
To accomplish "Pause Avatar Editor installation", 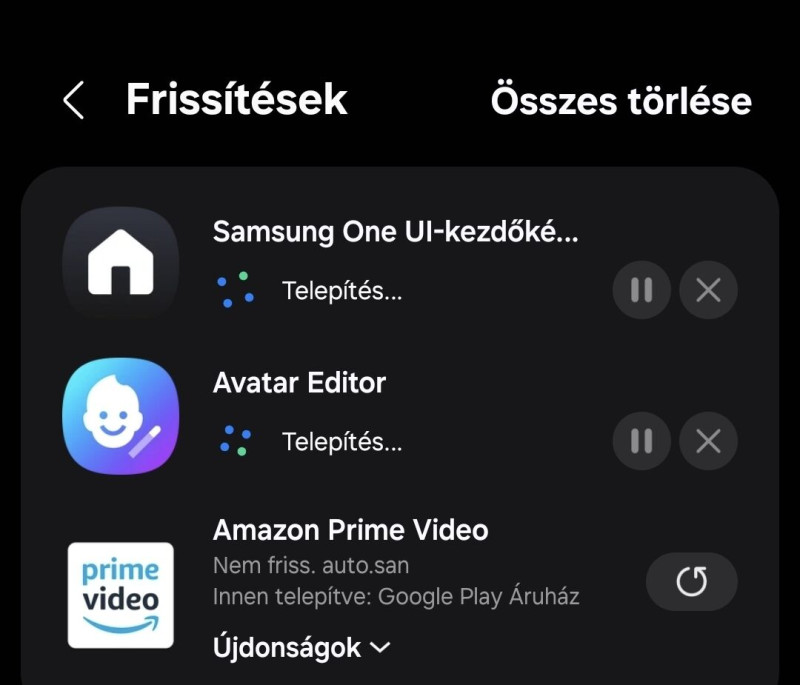I will (x=641, y=441).
